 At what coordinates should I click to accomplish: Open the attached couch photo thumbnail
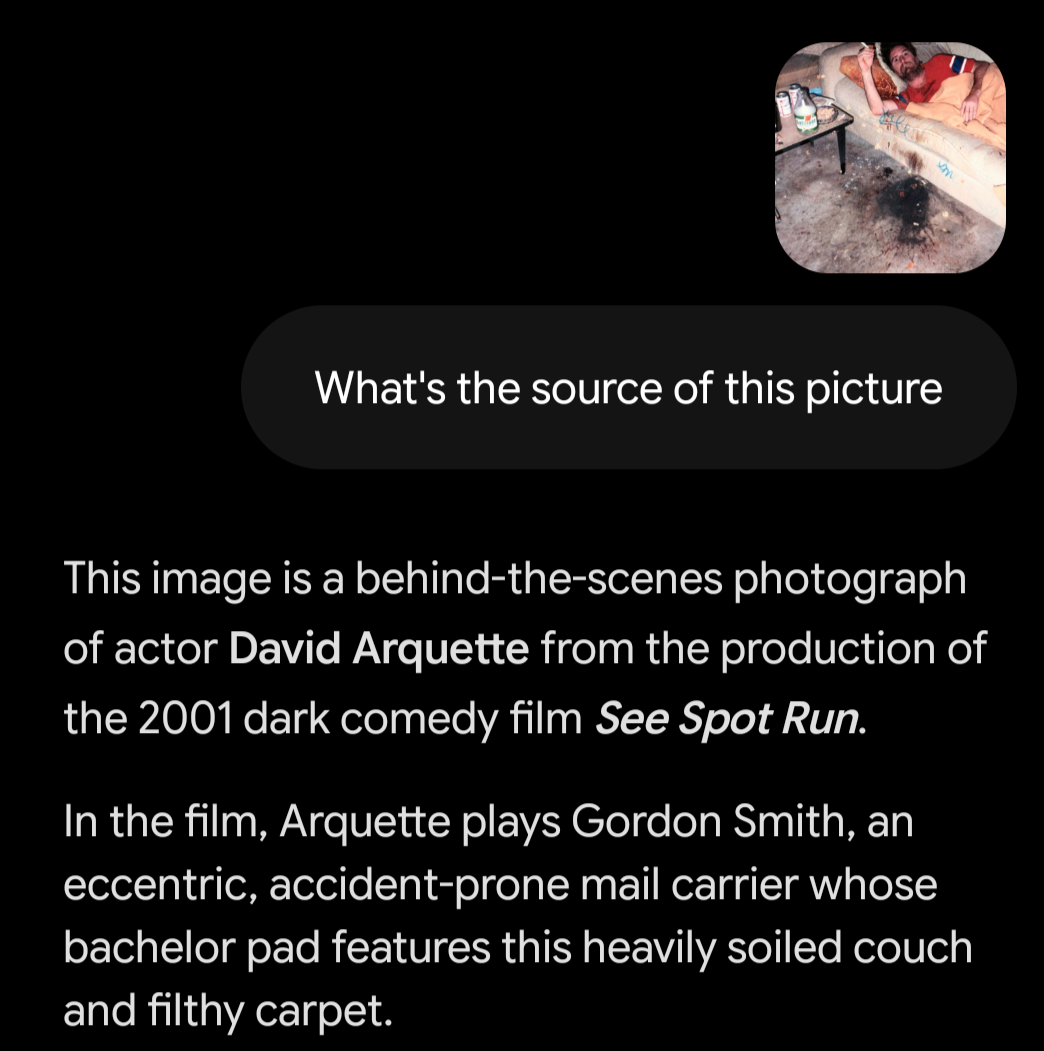(890, 158)
